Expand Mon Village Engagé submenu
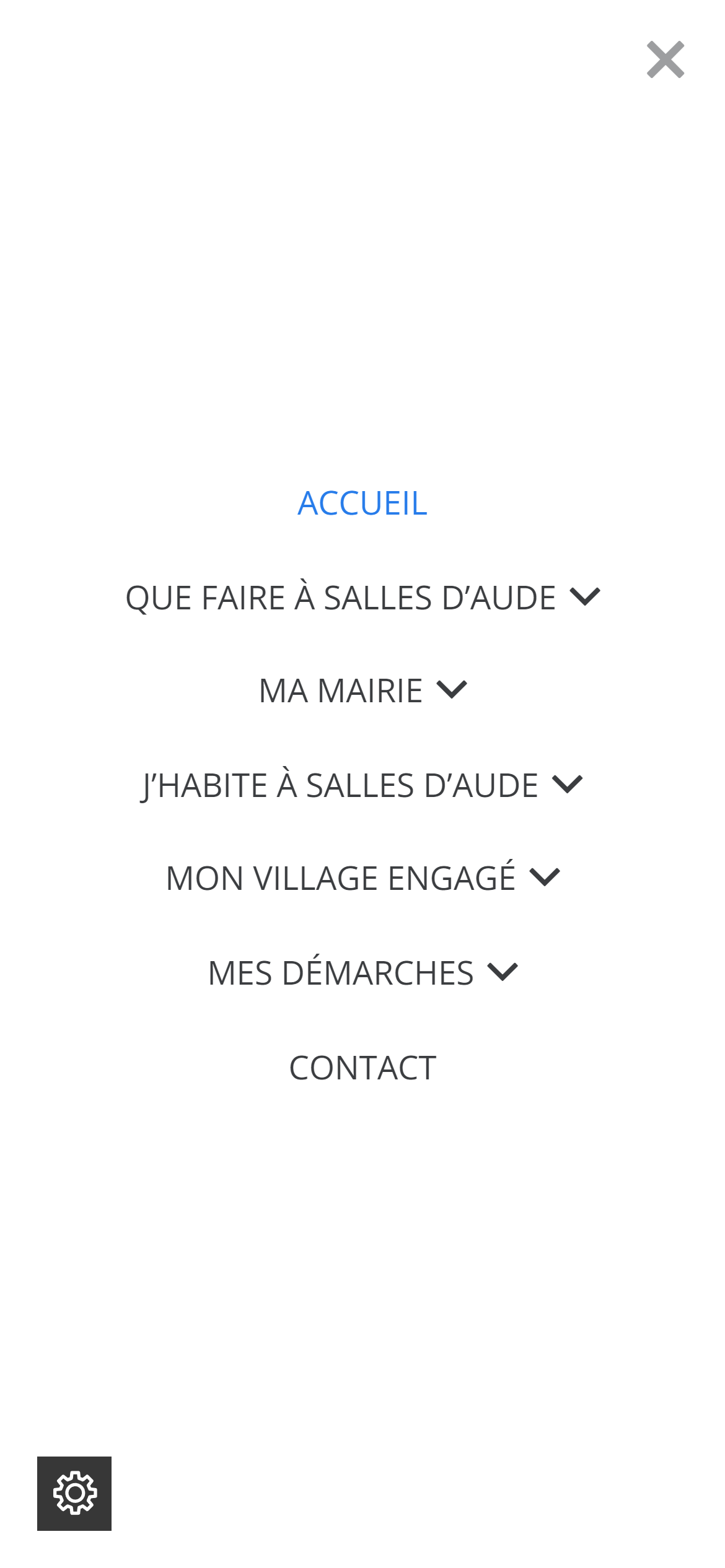 545,878
